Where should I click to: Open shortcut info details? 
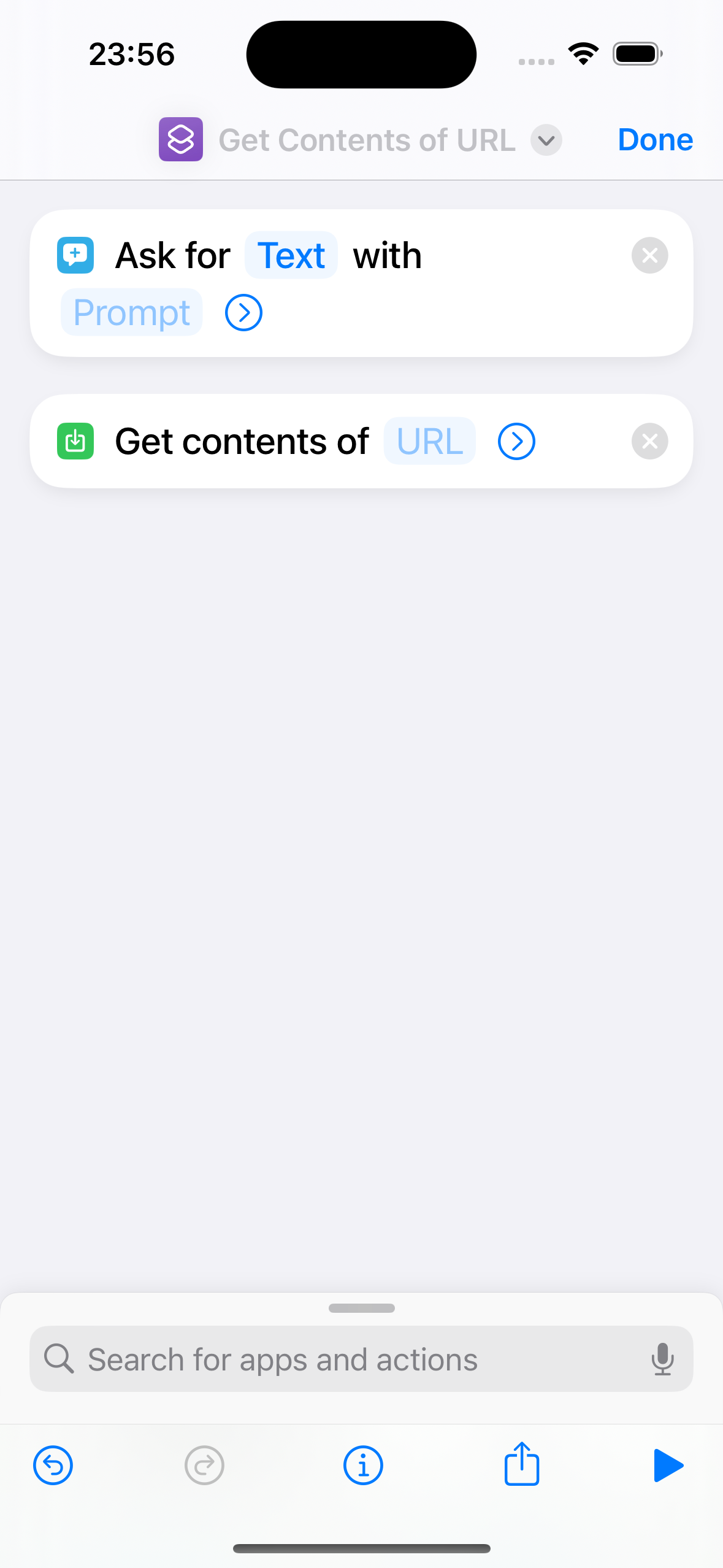[x=363, y=1466]
